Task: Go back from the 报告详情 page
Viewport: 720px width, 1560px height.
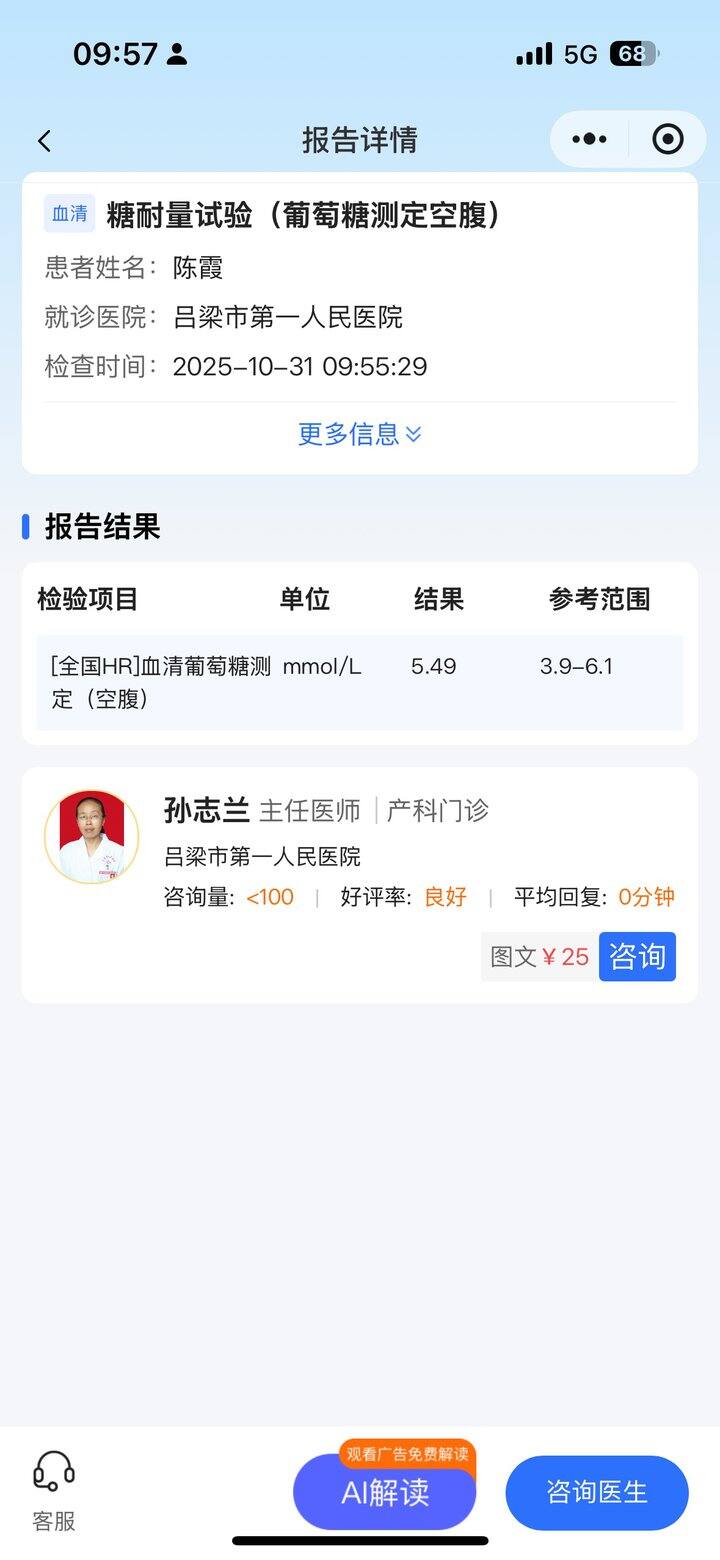Action: [44, 141]
